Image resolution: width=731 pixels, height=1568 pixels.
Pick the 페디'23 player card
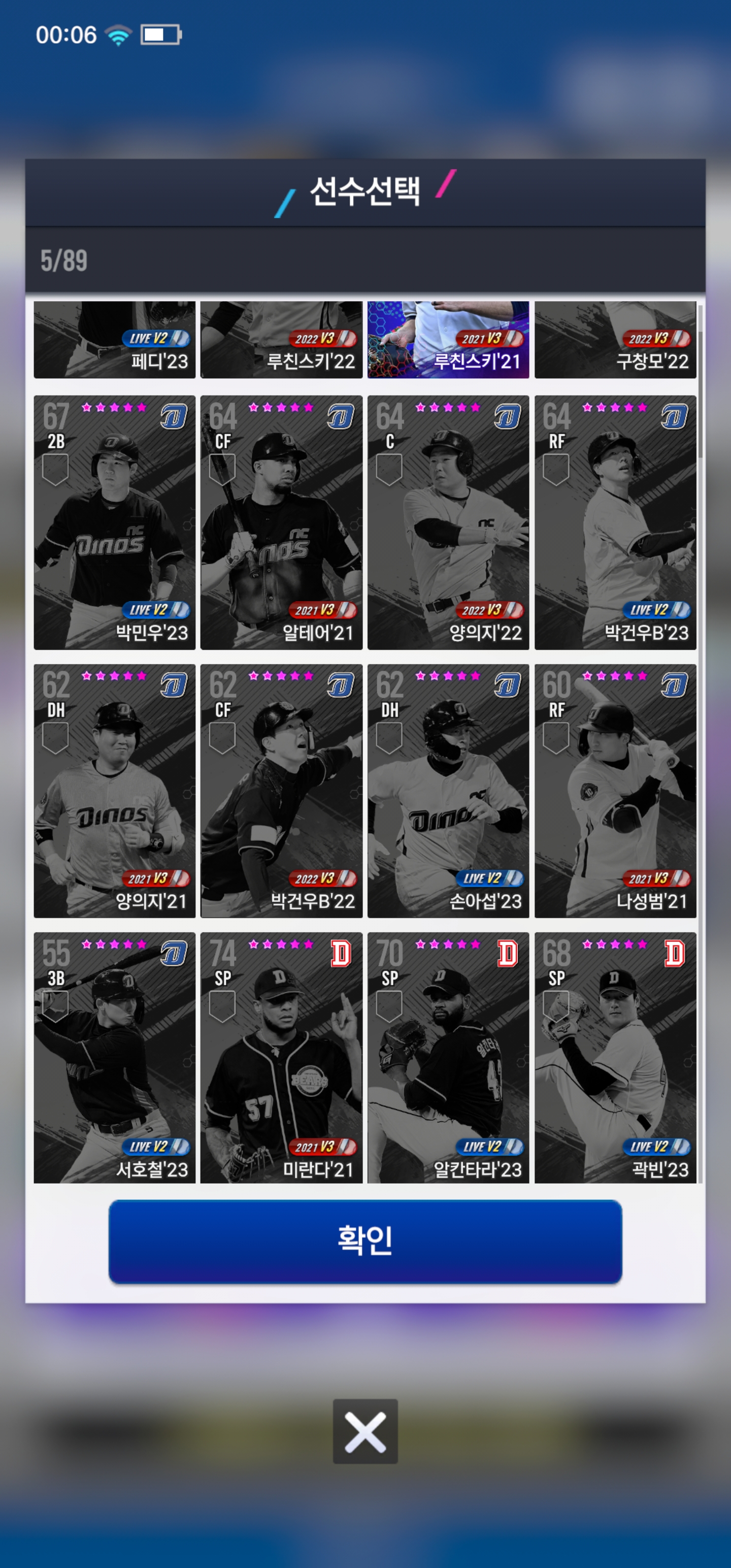[114, 340]
